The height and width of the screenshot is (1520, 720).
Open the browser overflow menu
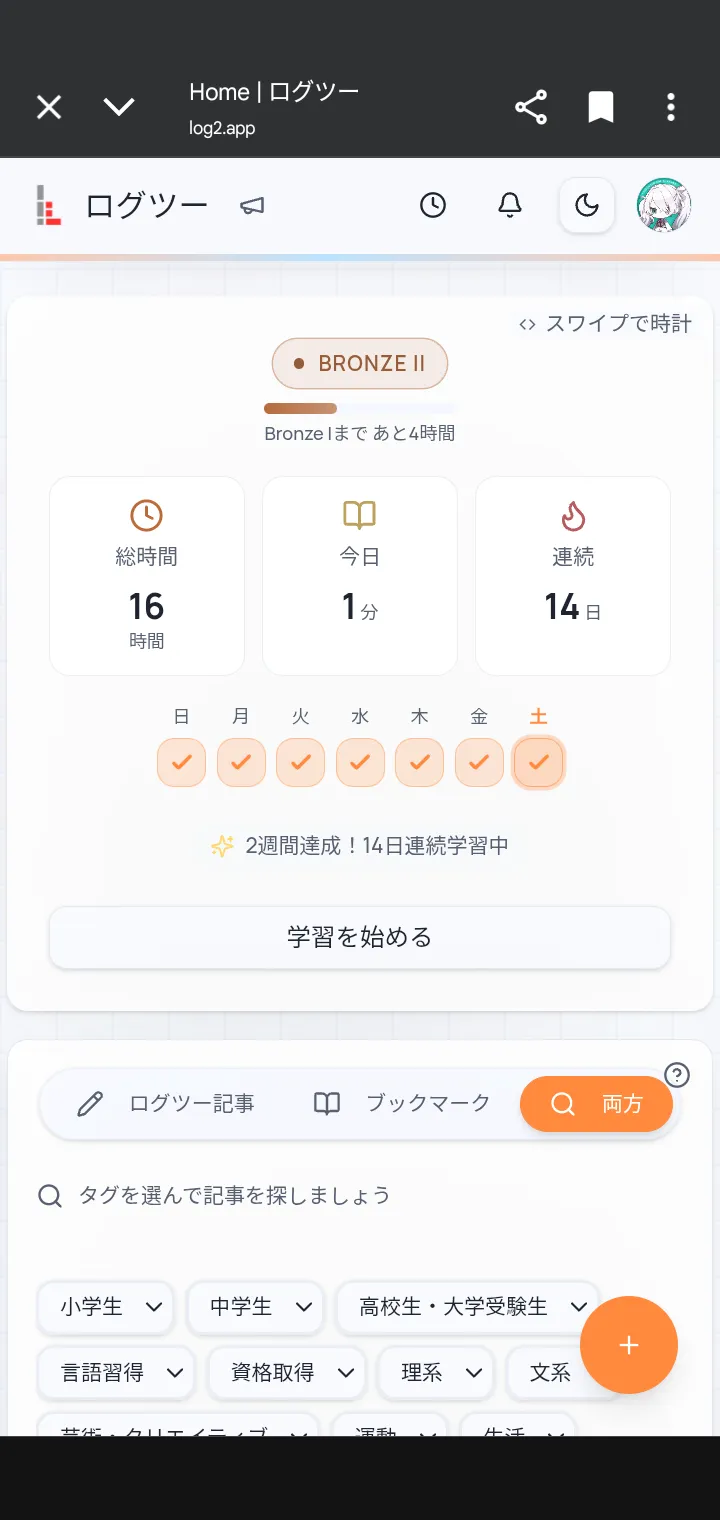point(671,107)
